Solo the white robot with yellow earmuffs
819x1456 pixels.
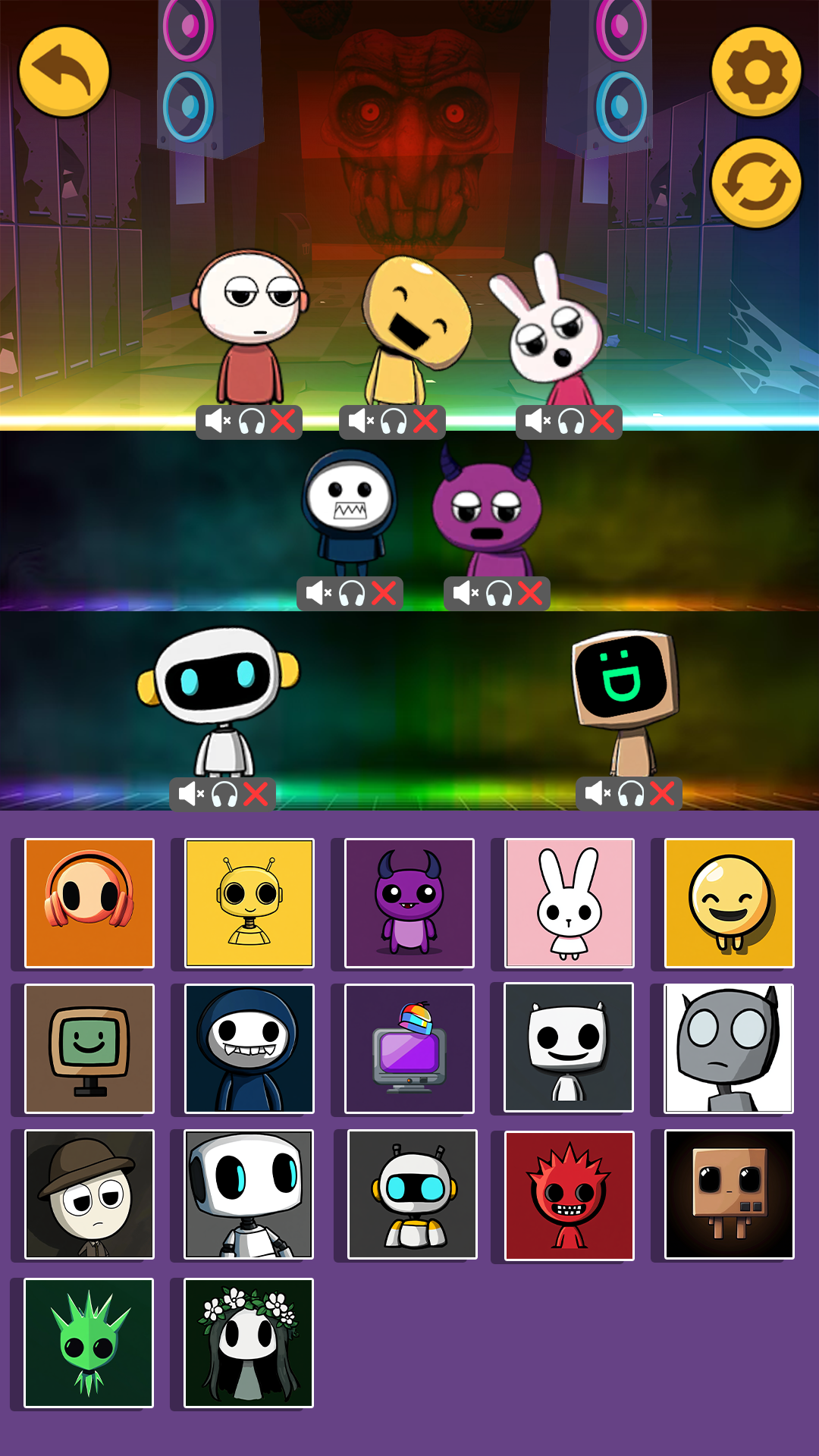point(224,795)
